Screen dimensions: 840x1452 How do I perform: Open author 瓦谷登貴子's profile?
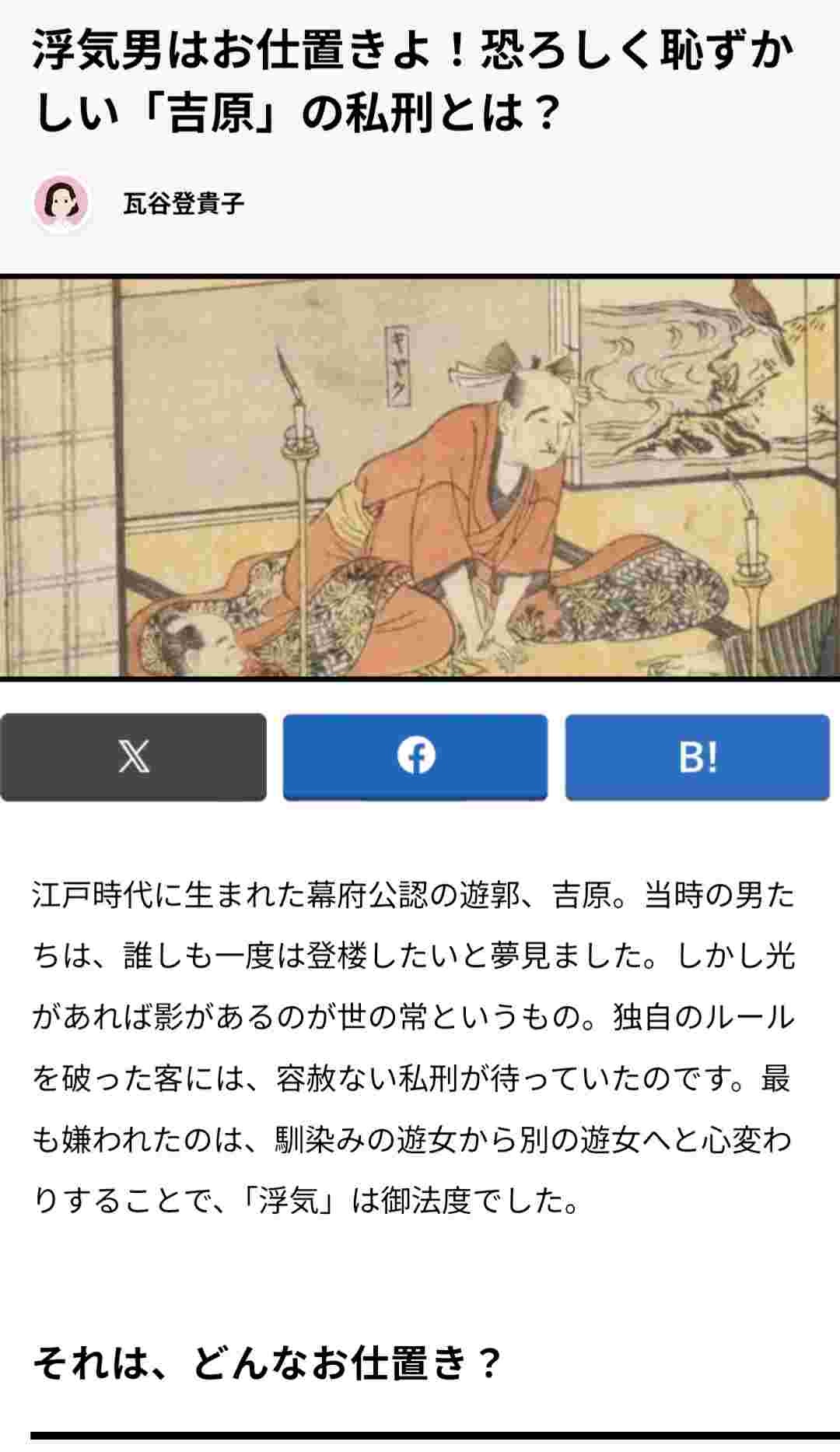184,204
